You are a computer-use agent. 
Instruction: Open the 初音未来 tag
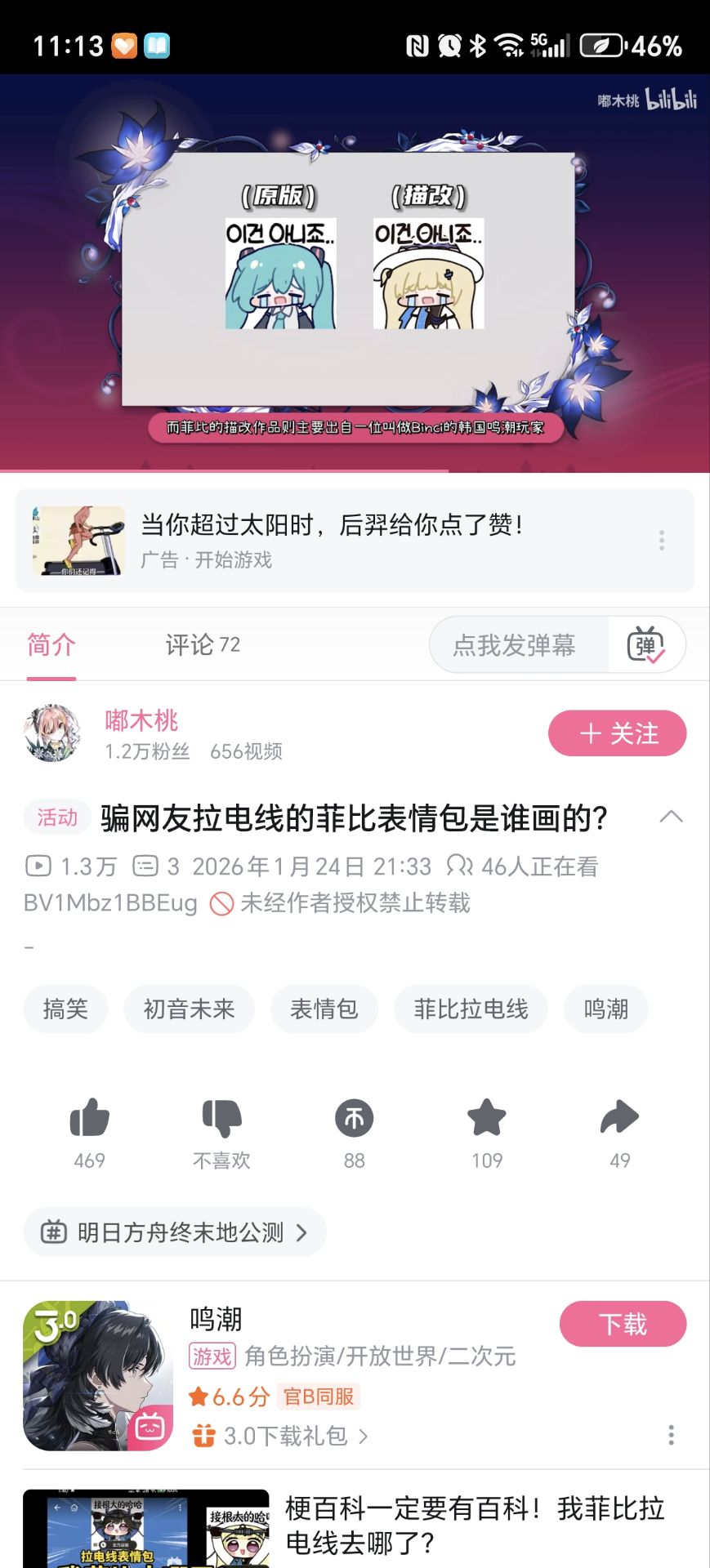tap(189, 1009)
